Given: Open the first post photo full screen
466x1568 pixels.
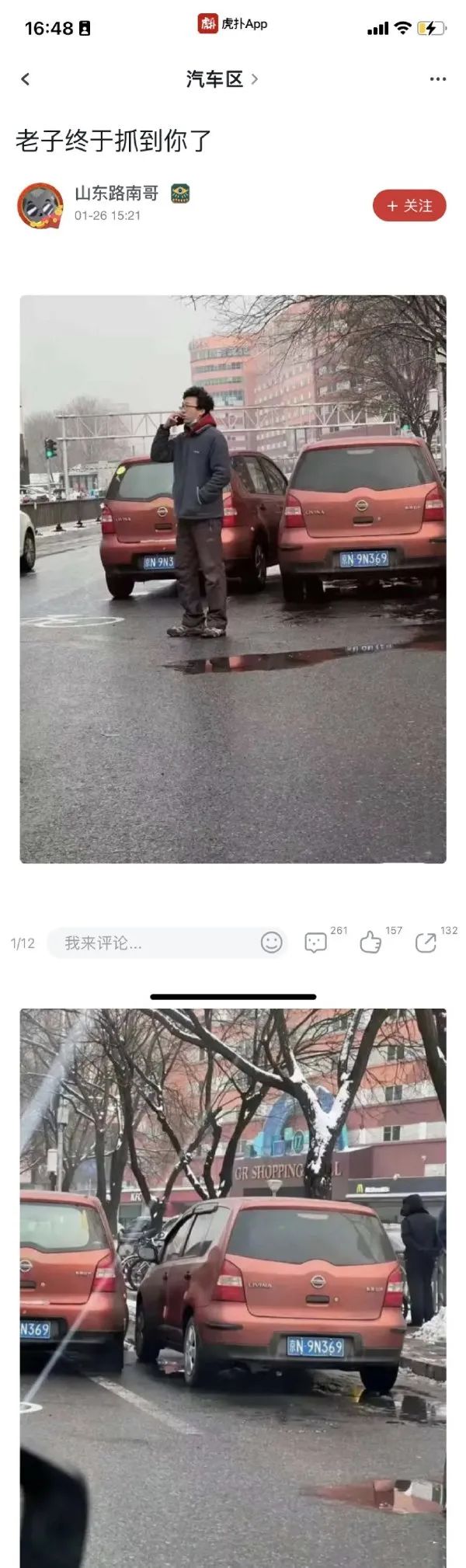Looking at the screenshot, I should [x=233, y=579].
